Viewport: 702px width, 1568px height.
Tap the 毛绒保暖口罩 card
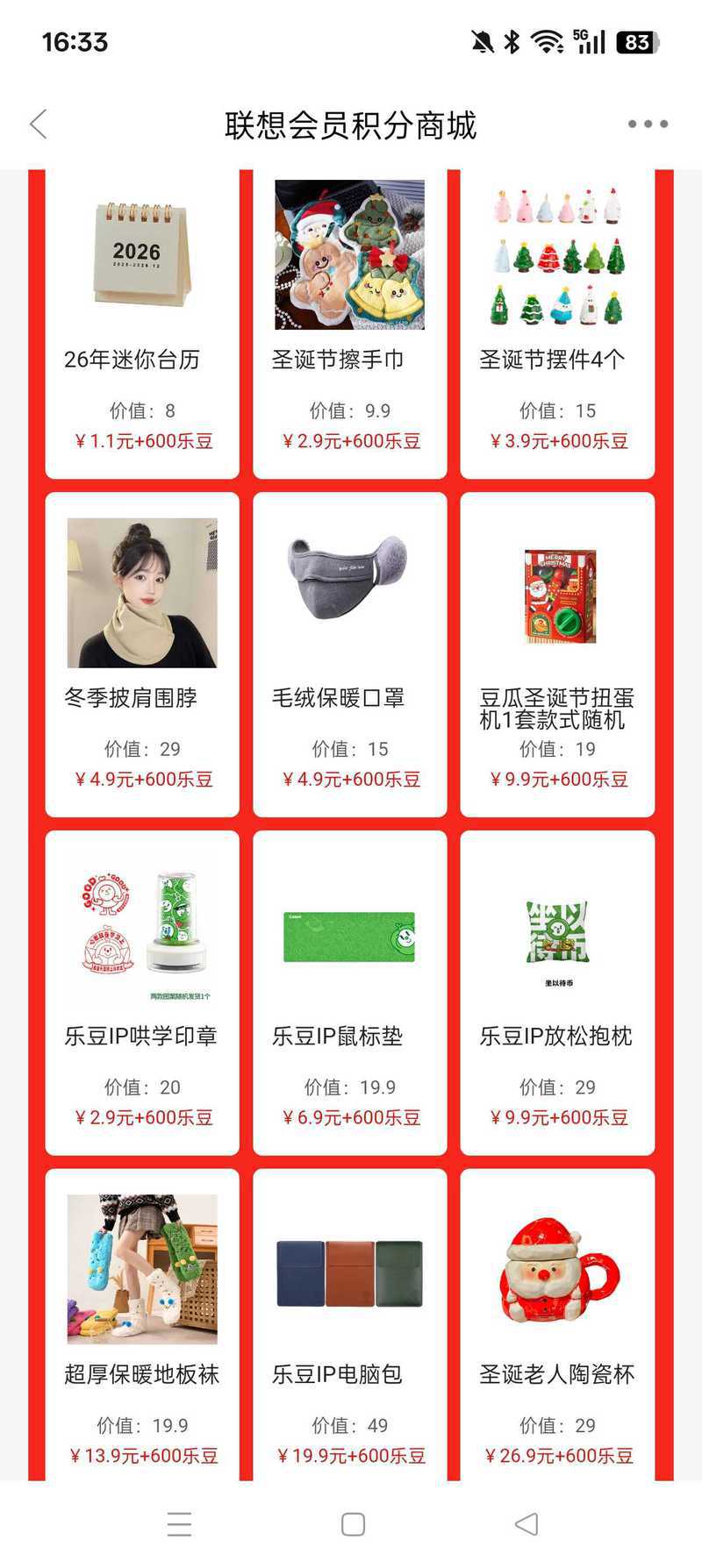click(x=349, y=653)
